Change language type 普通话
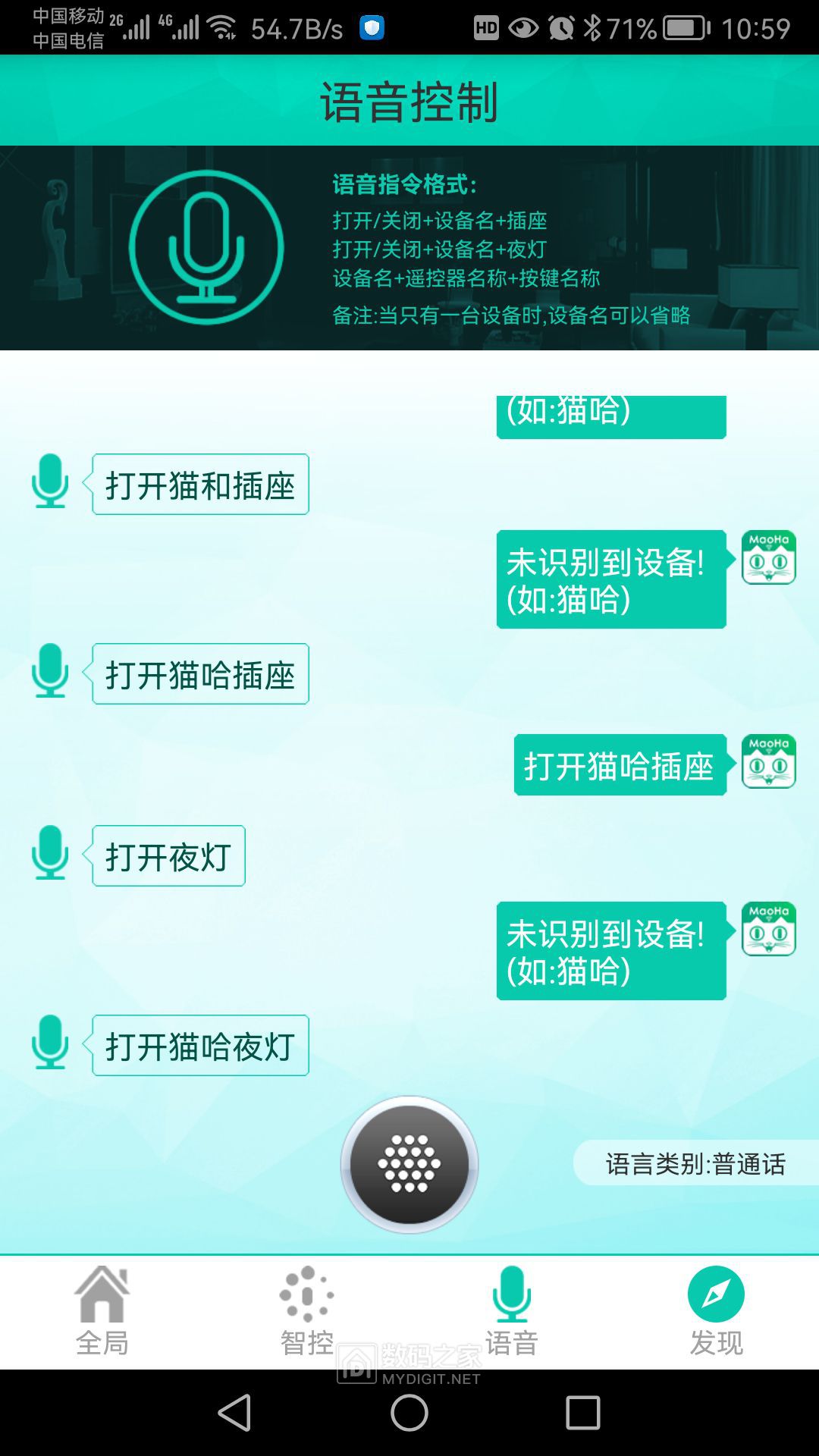 pyautogui.click(x=695, y=1163)
